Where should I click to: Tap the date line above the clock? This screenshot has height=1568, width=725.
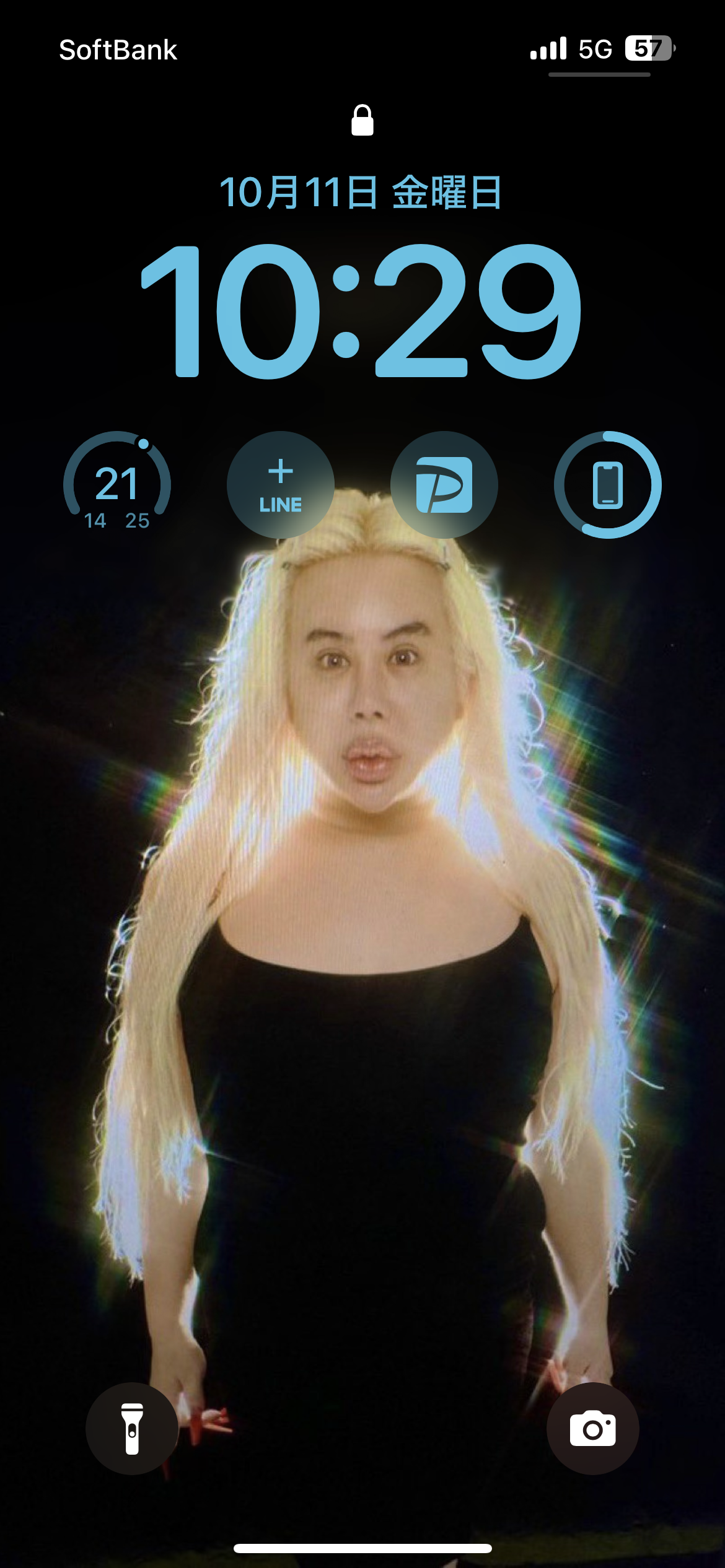pyautogui.click(x=361, y=192)
